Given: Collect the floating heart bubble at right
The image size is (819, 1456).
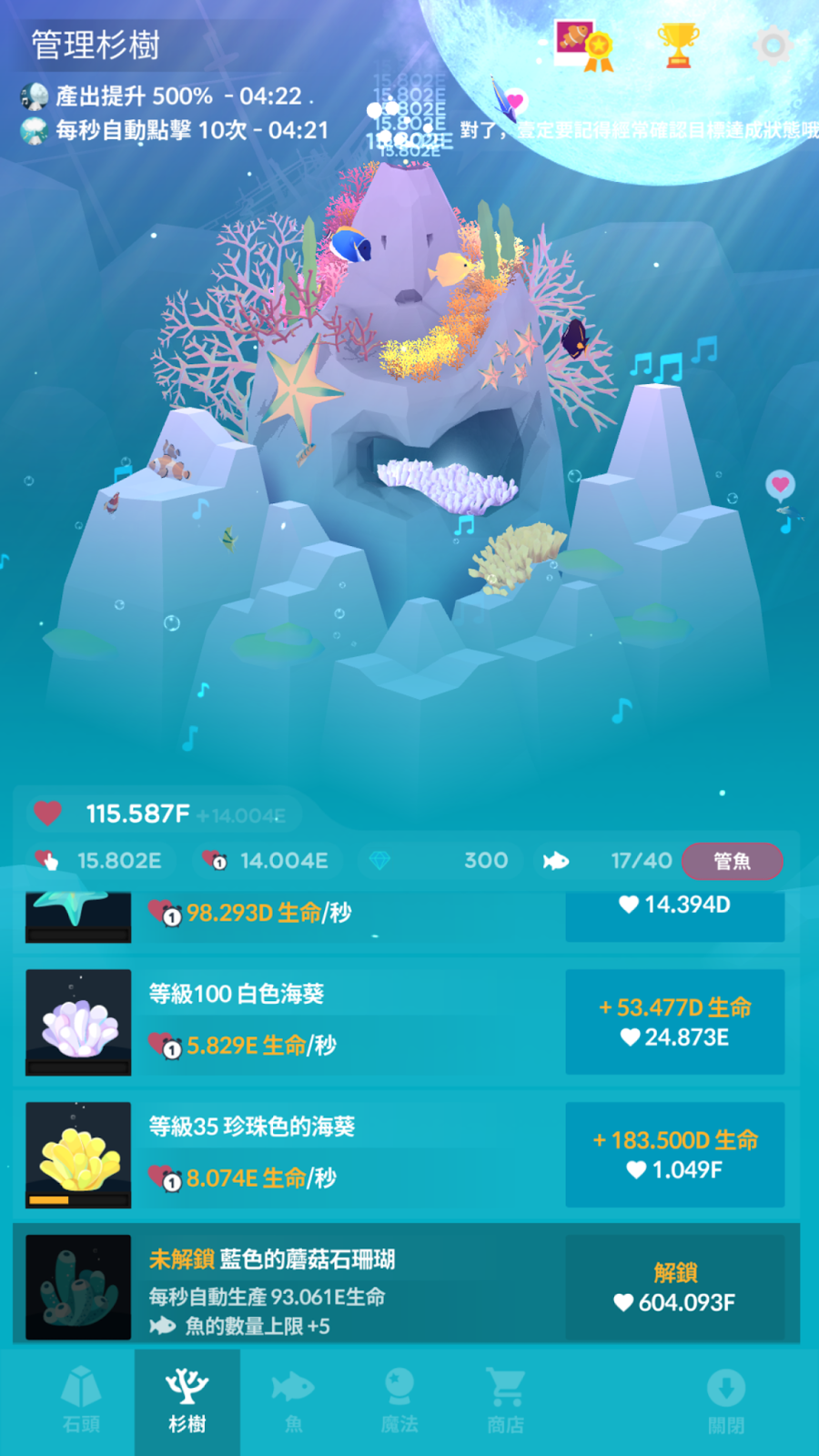Looking at the screenshot, I should pos(780,484).
